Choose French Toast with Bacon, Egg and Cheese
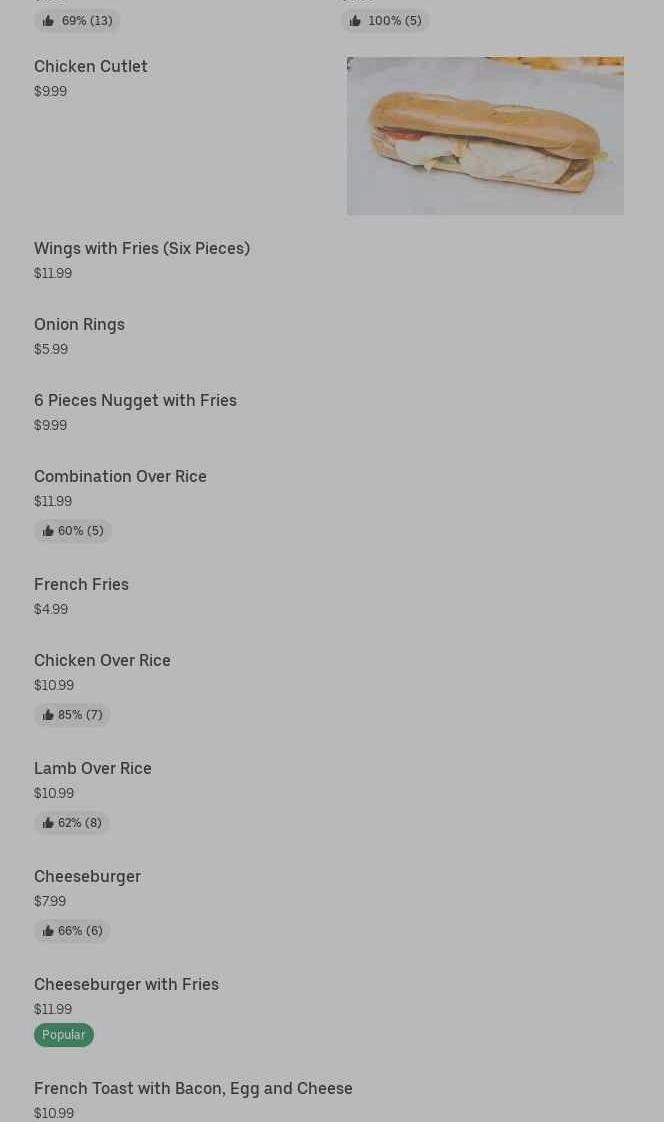Image resolution: width=664 pixels, height=1122 pixels. point(193,1089)
